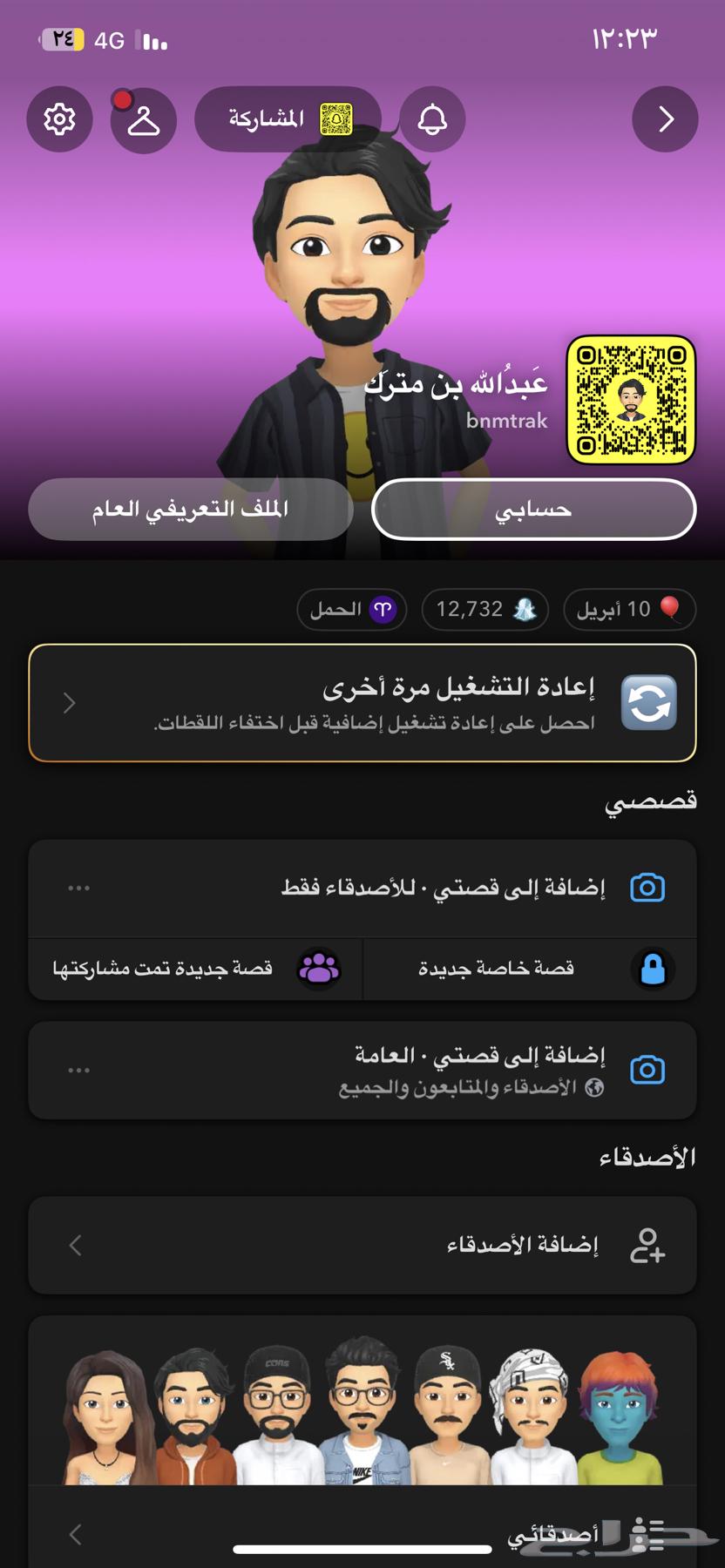Image resolution: width=725 pixels, height=1568 pixels.
Task: Open the camera icon next to القصة العامة
Action: point(647,1070)
